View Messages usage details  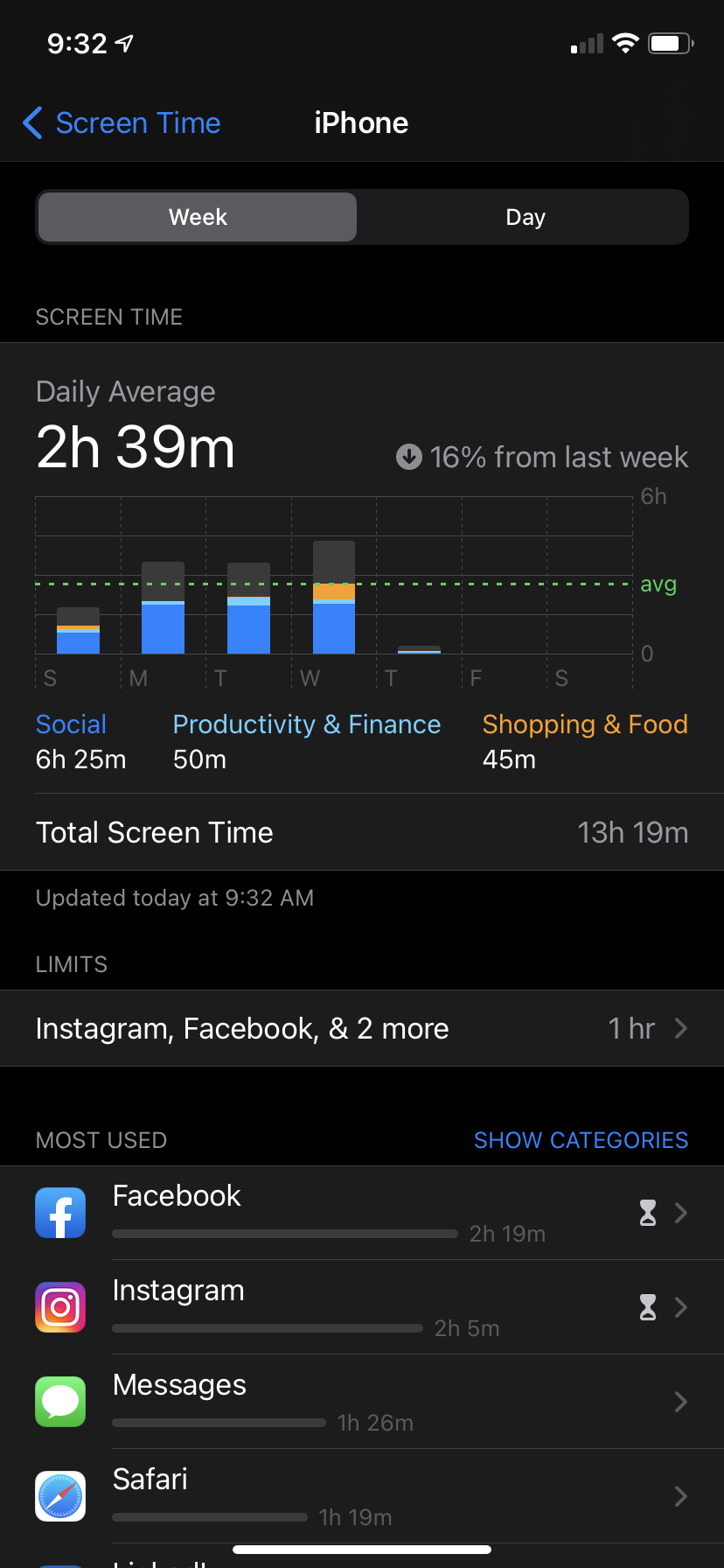click(x=362, y=1402)
